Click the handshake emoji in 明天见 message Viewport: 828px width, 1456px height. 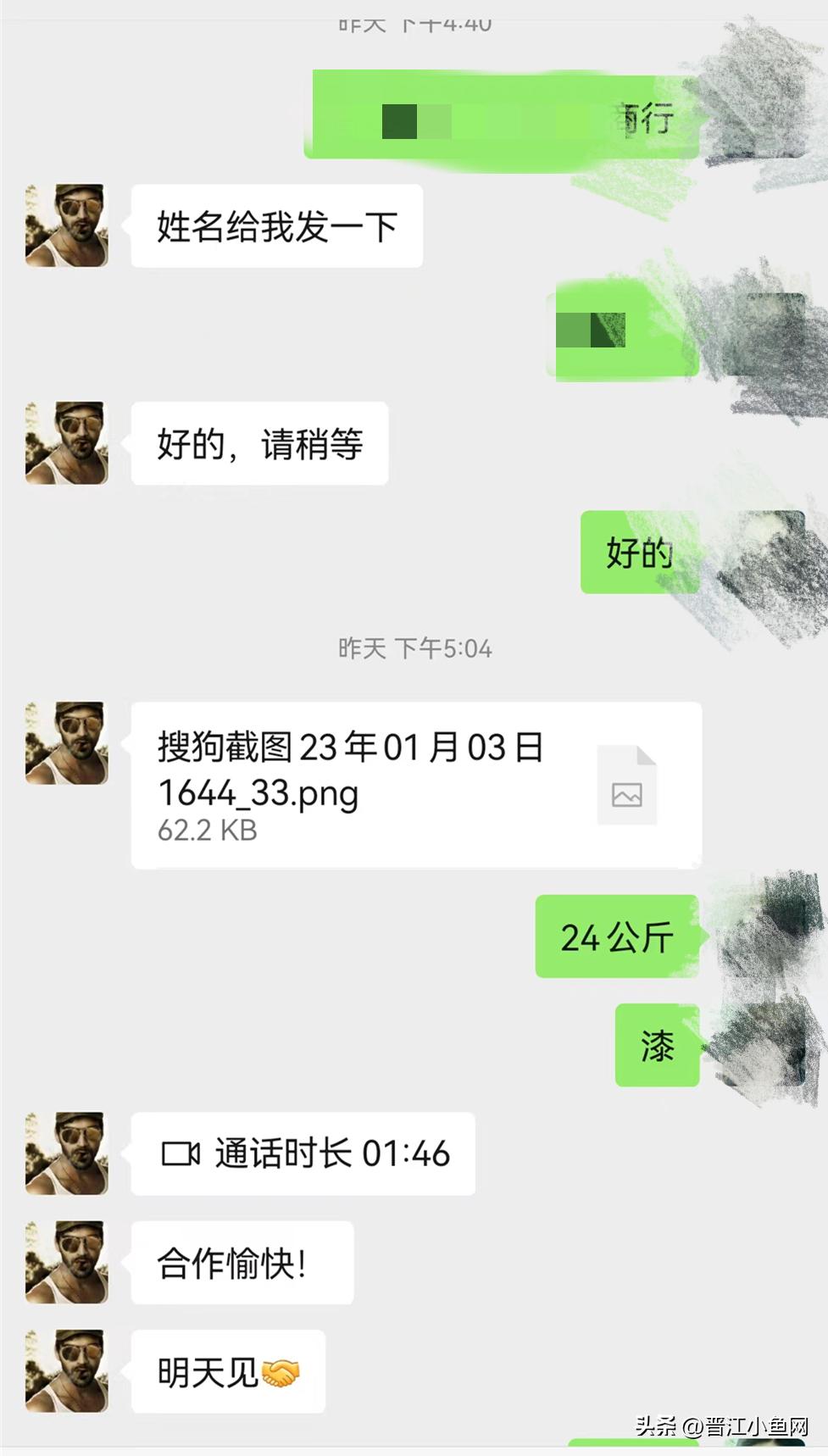[x=280, y=1370]
